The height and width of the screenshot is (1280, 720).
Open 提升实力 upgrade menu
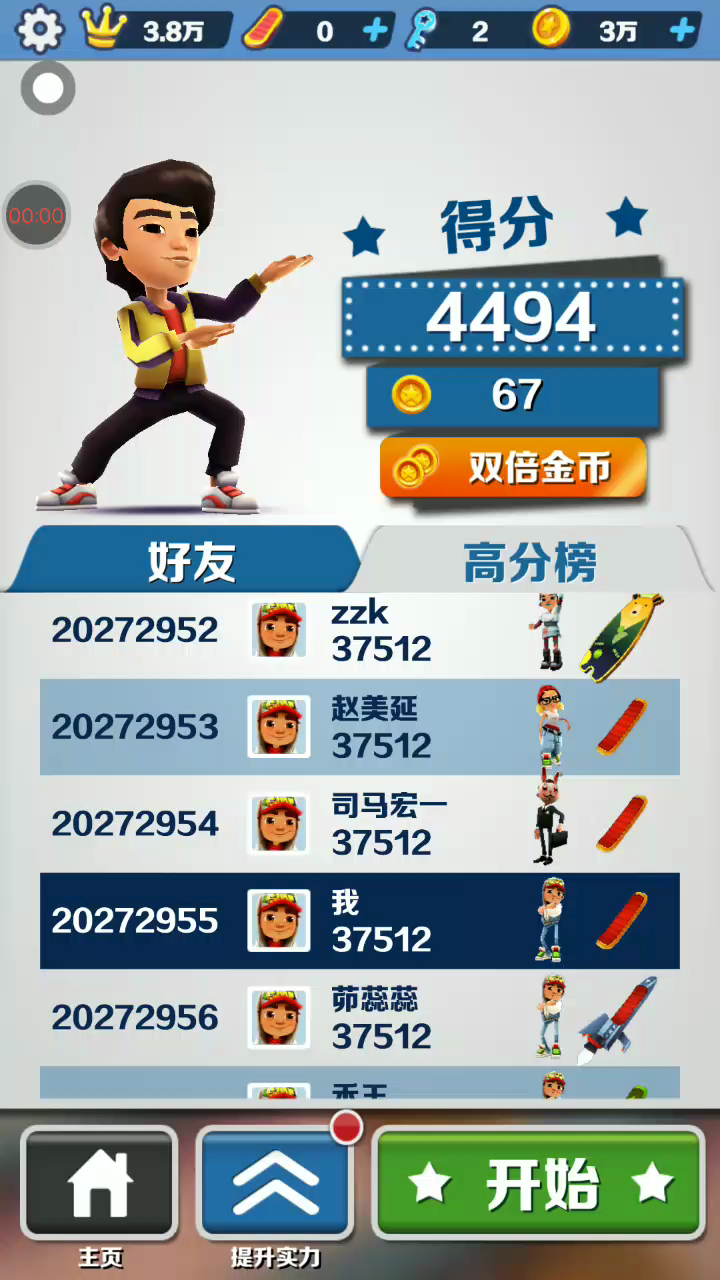[x=276, y=1183]
